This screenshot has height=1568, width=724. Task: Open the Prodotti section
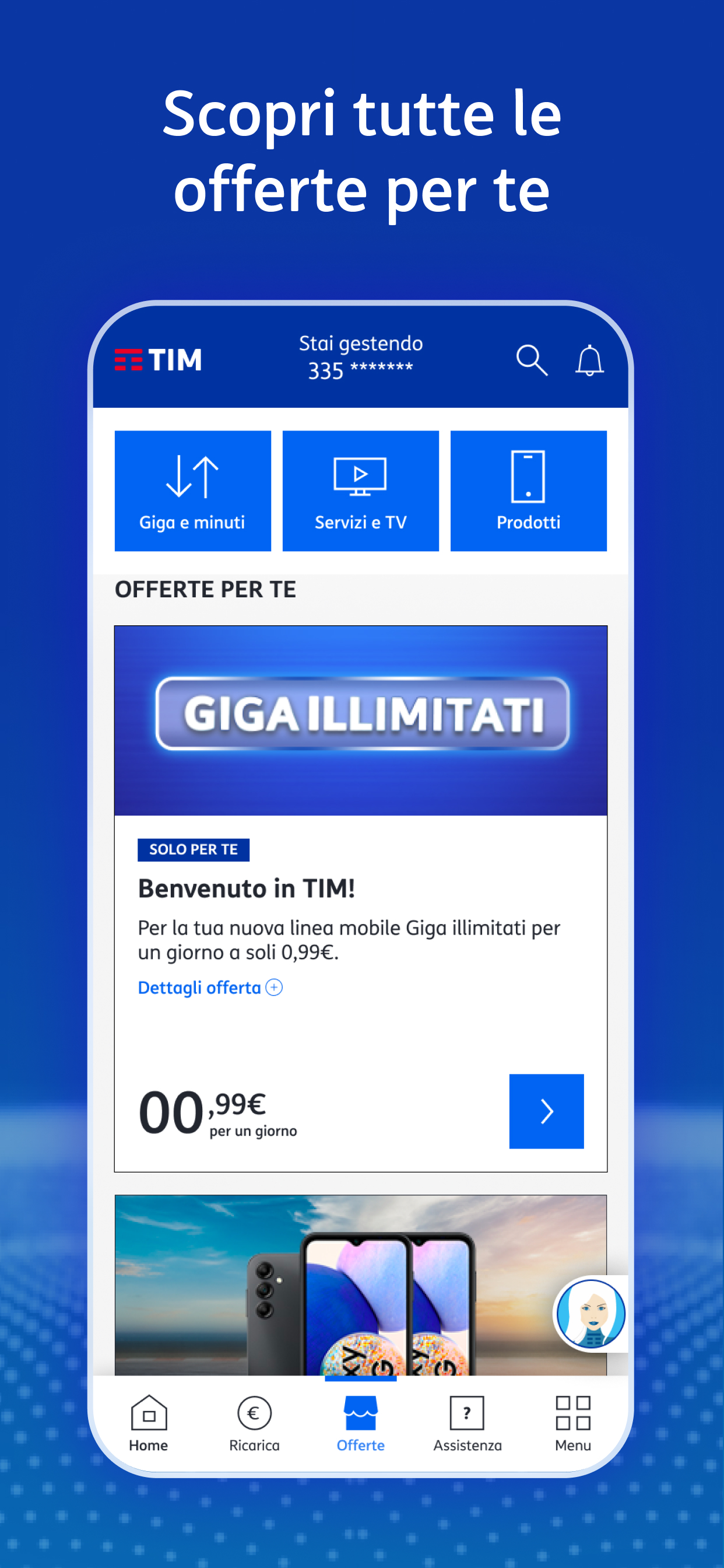pyautogui.click(x=528, y=491)
